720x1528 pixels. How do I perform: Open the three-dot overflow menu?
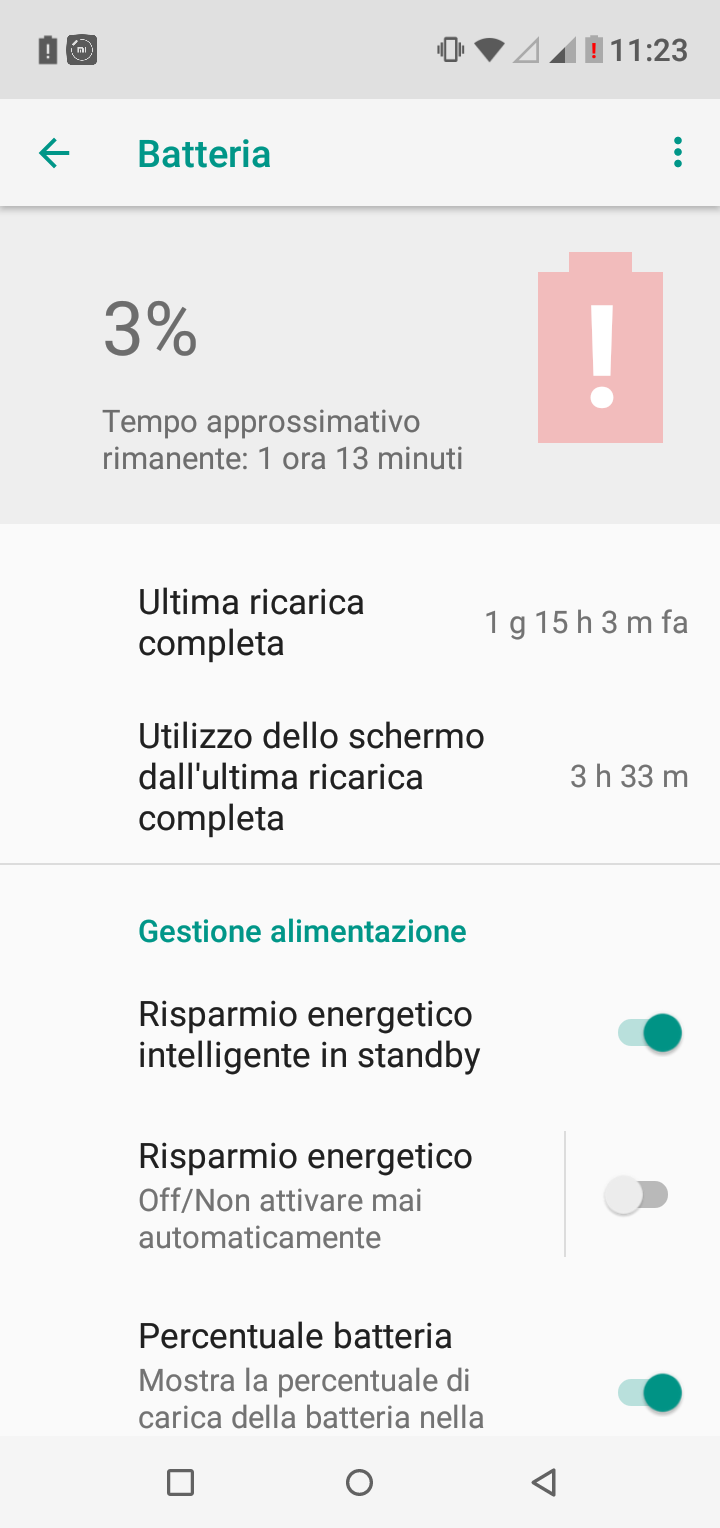(678, 153)
